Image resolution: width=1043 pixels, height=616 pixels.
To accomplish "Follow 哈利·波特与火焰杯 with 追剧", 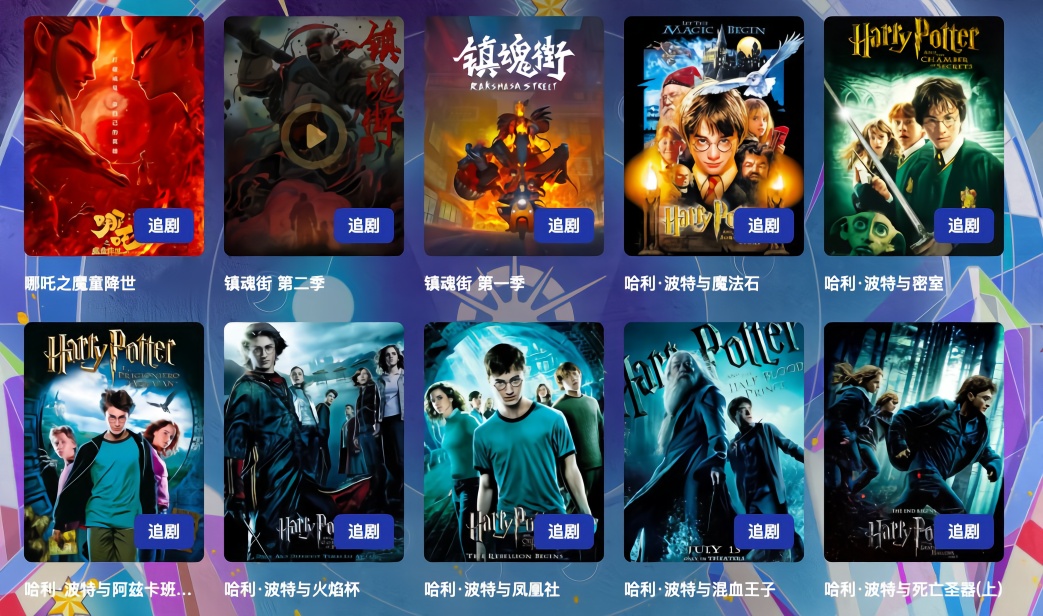I will pyautogui.click(x=364, y=532).
